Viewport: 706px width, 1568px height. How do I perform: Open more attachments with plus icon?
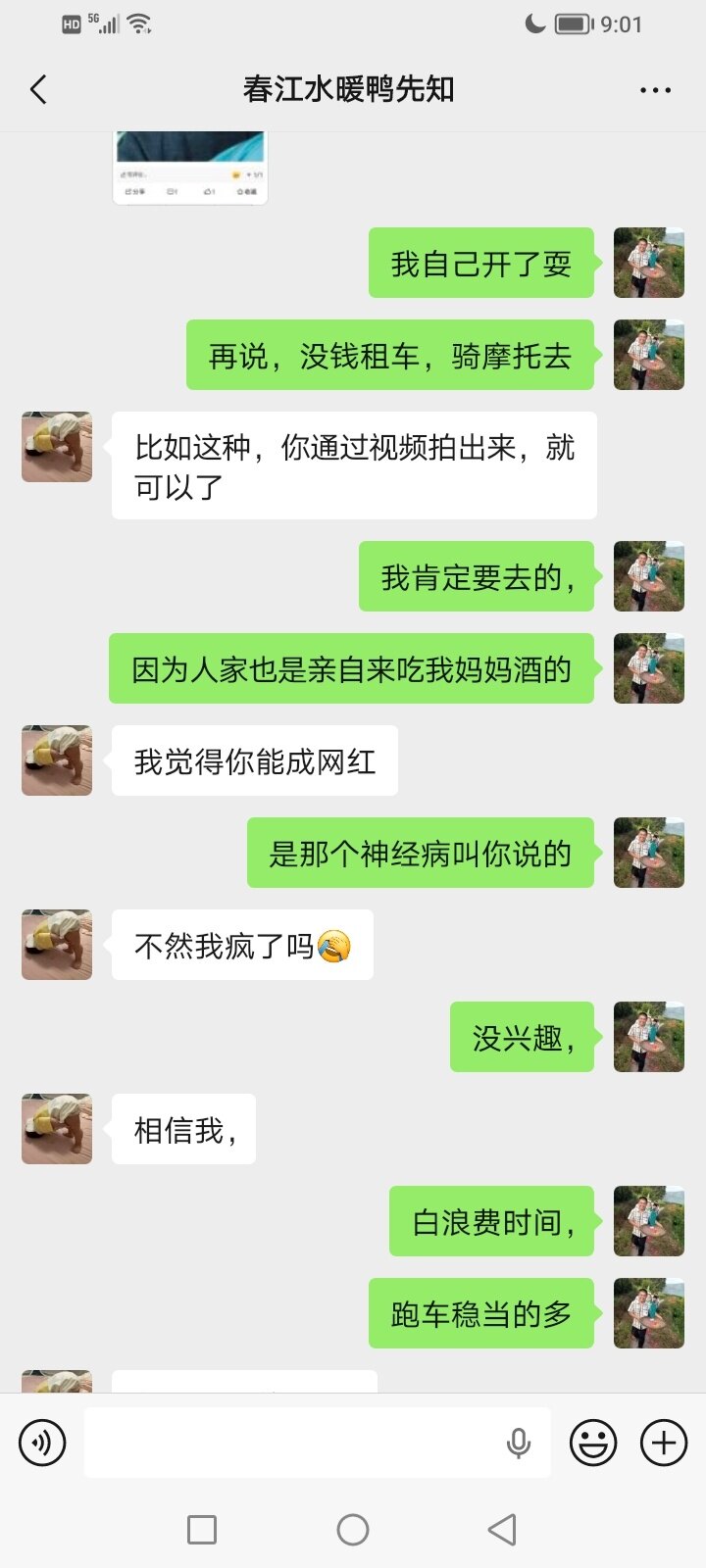[664, 1443]
